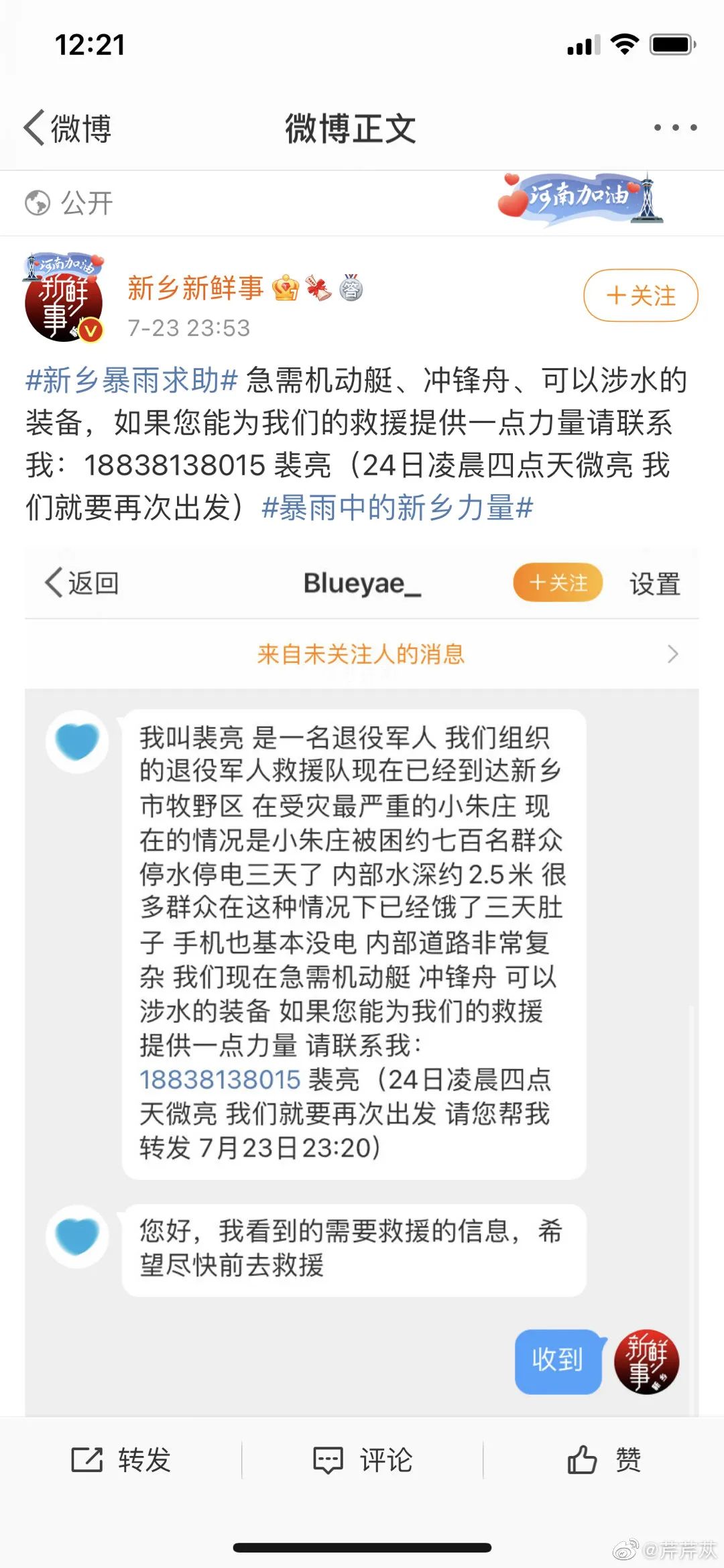Screen dimensions: 724x1568
Task: Repost this post via 转发
Action: click(121, 1459)
